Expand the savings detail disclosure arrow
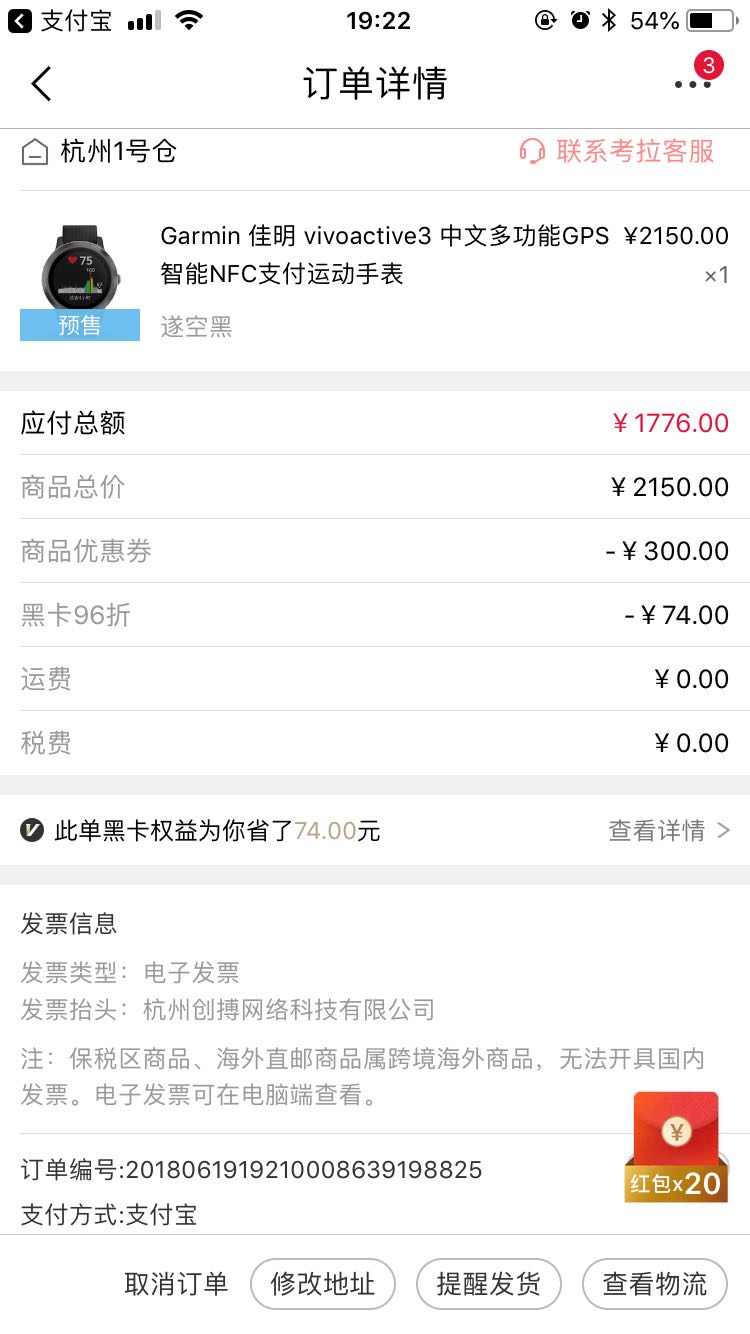Screen dimensions: 750x1334 pyautogui.click(x=722, y=829)
